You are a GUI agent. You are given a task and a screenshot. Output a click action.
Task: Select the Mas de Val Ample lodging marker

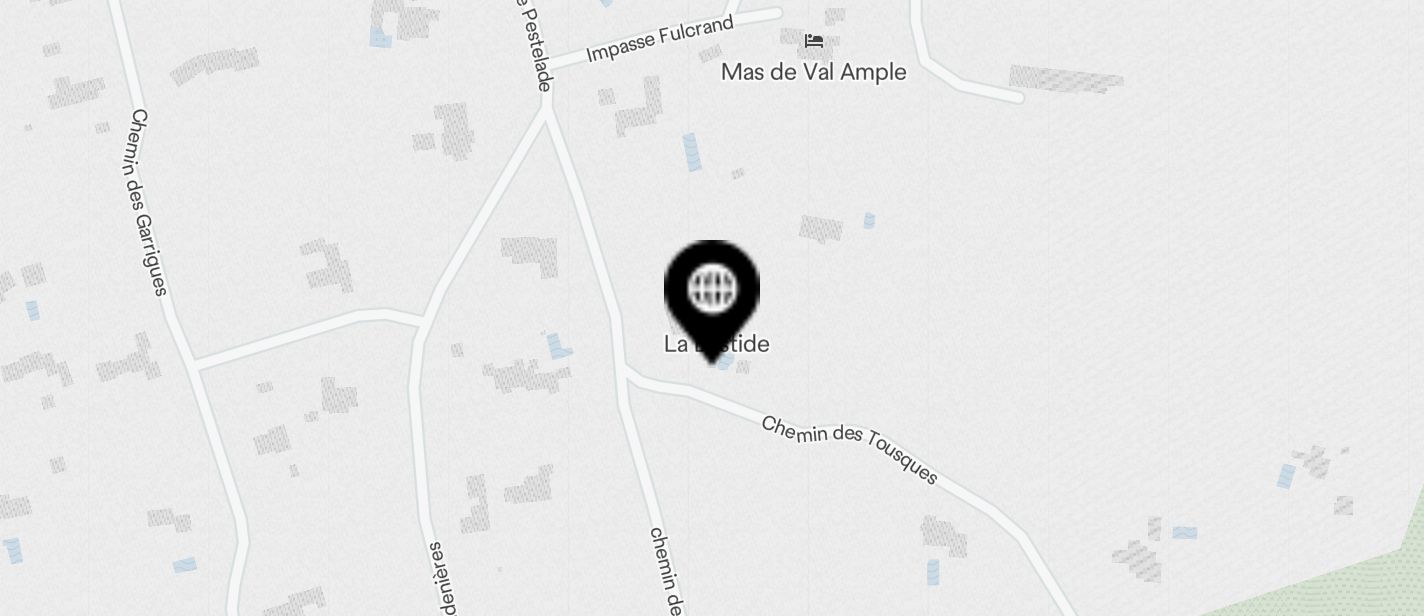pos(813,42)
